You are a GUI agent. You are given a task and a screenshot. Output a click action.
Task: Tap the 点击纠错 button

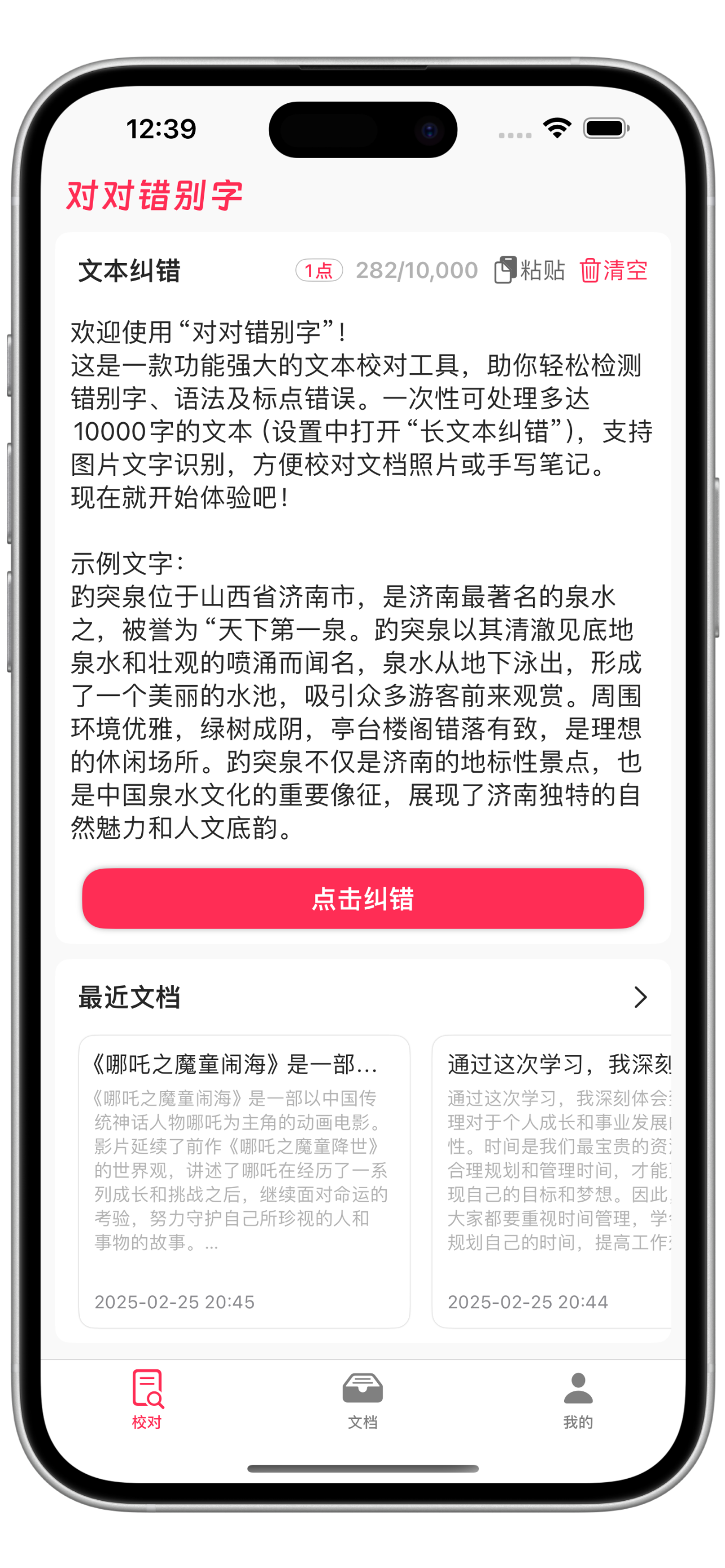(x=363, y=899)
